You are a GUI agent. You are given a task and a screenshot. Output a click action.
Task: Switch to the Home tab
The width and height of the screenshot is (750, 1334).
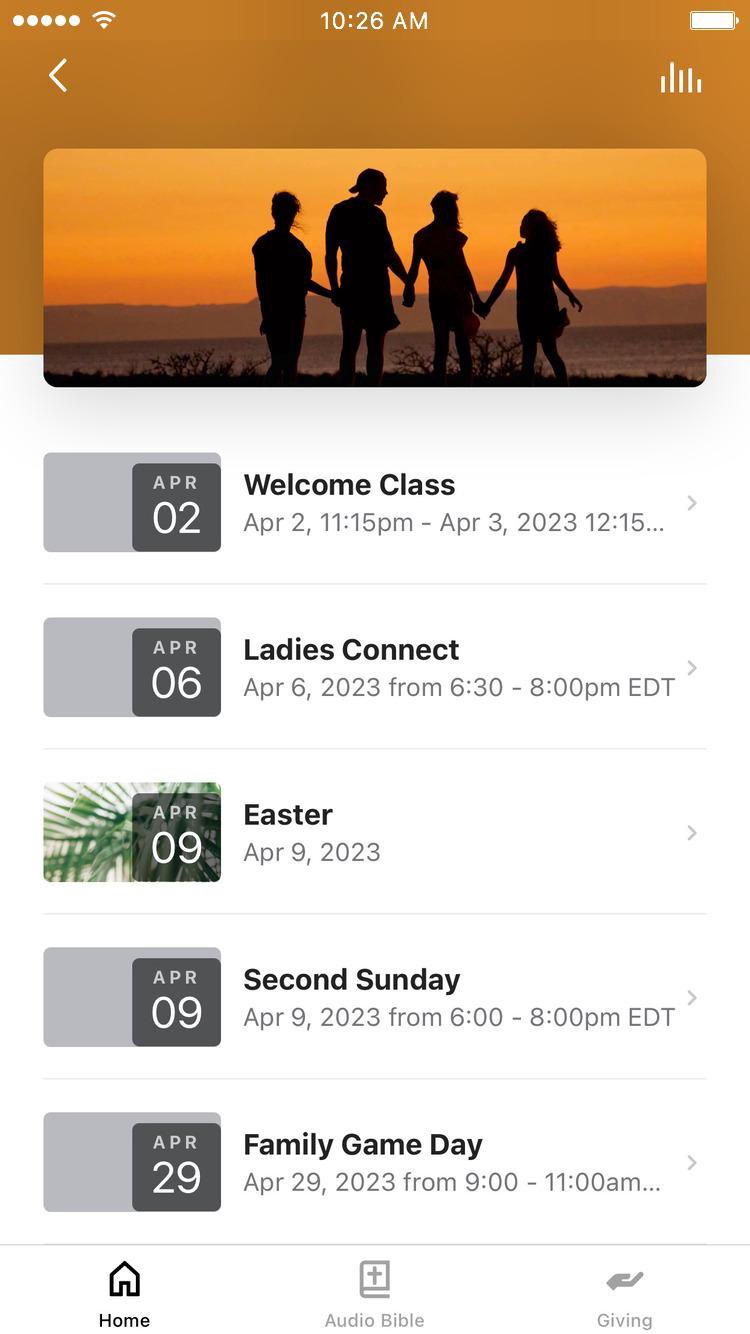(x=124, y=1294)
